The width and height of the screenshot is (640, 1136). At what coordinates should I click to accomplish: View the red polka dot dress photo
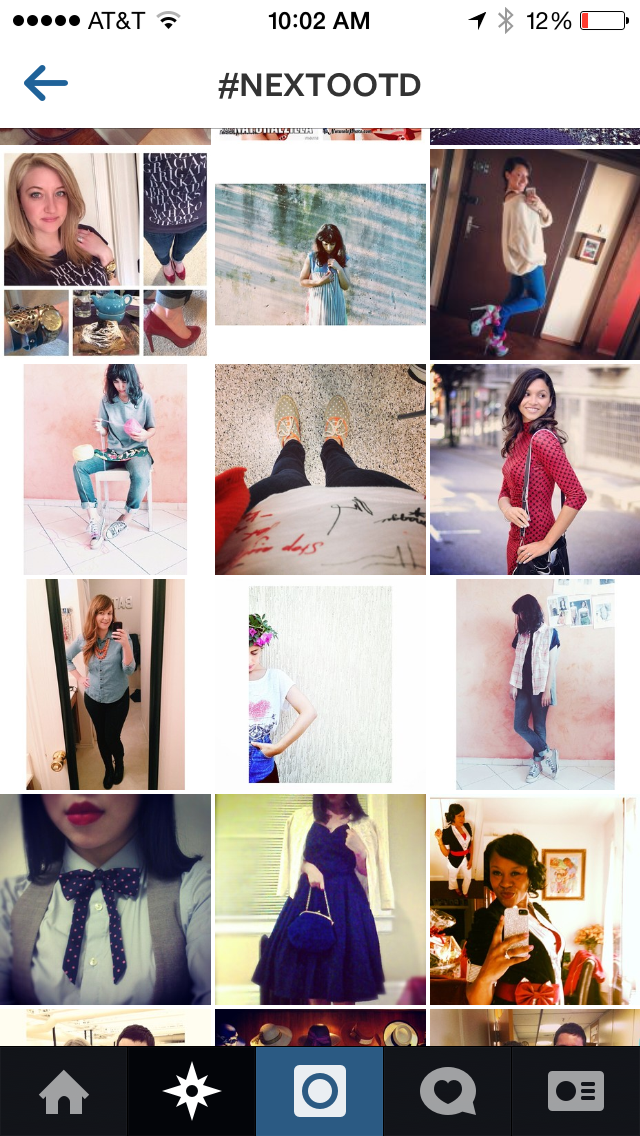535,469
